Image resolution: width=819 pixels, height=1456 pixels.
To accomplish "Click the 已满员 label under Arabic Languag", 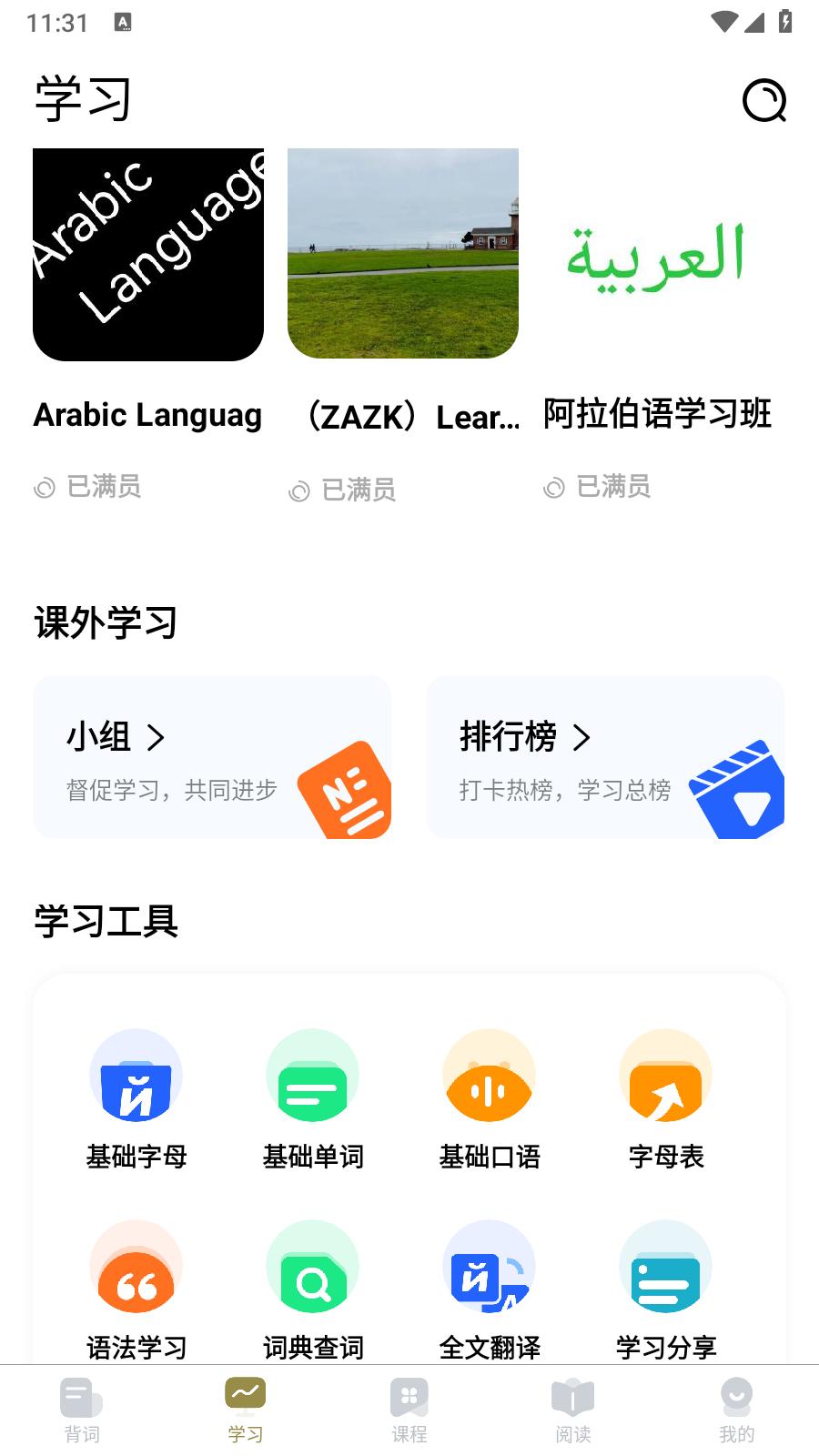I will pyautogui.click(x=87, y=487).
